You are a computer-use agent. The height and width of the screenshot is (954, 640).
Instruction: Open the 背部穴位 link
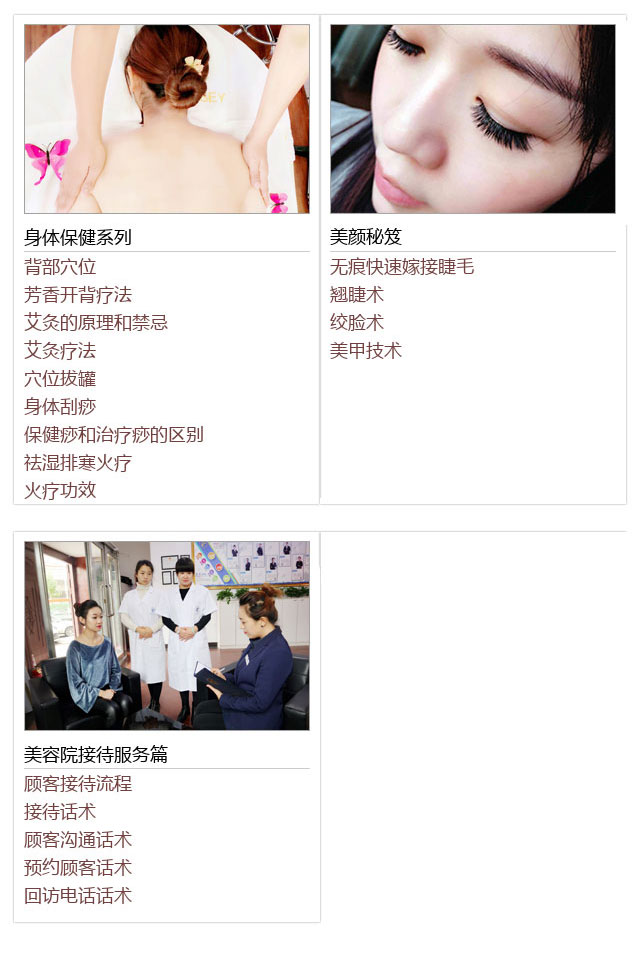pos(60,267)
